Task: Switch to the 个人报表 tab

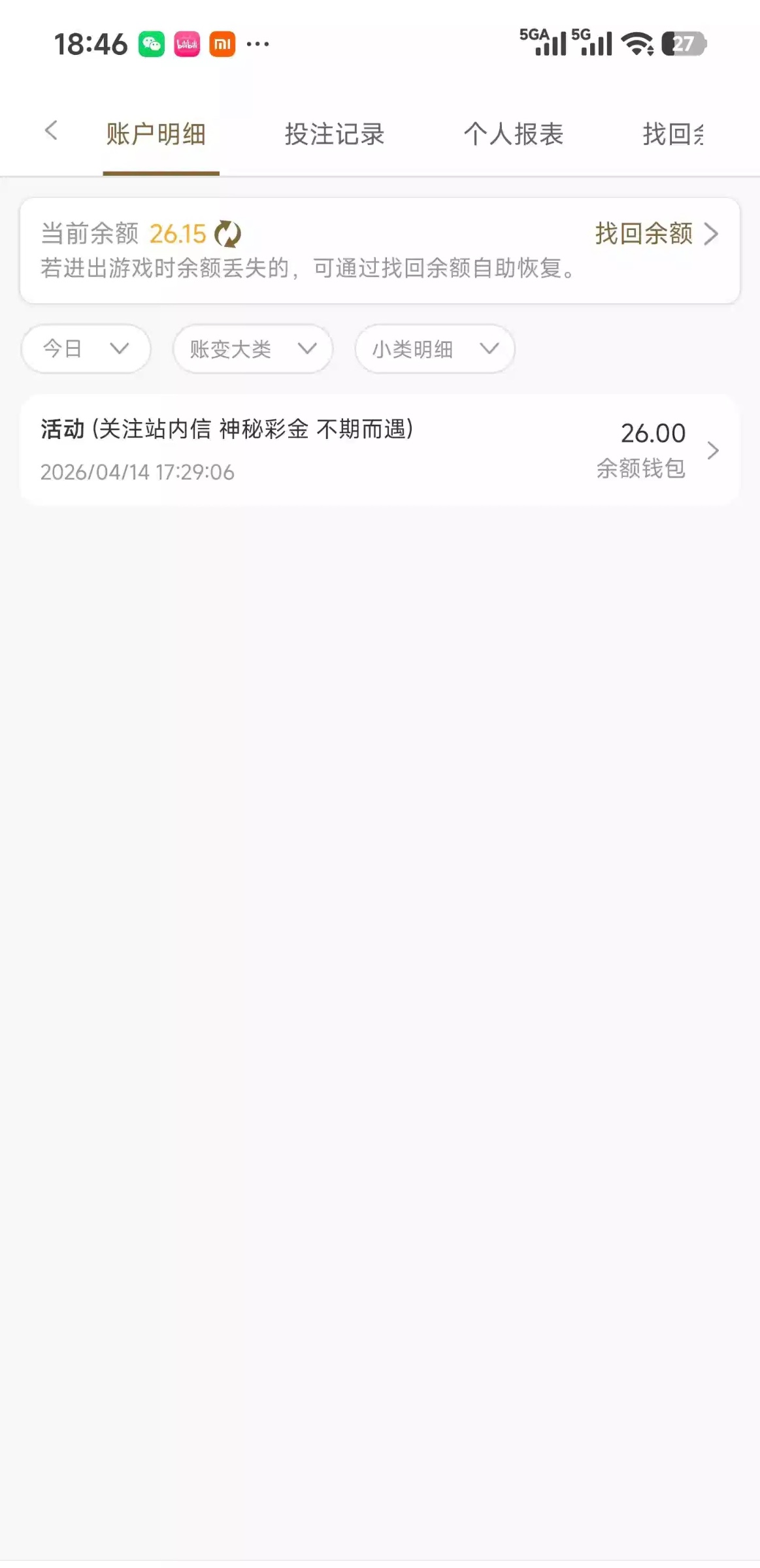Action: [x=513, y=135]
